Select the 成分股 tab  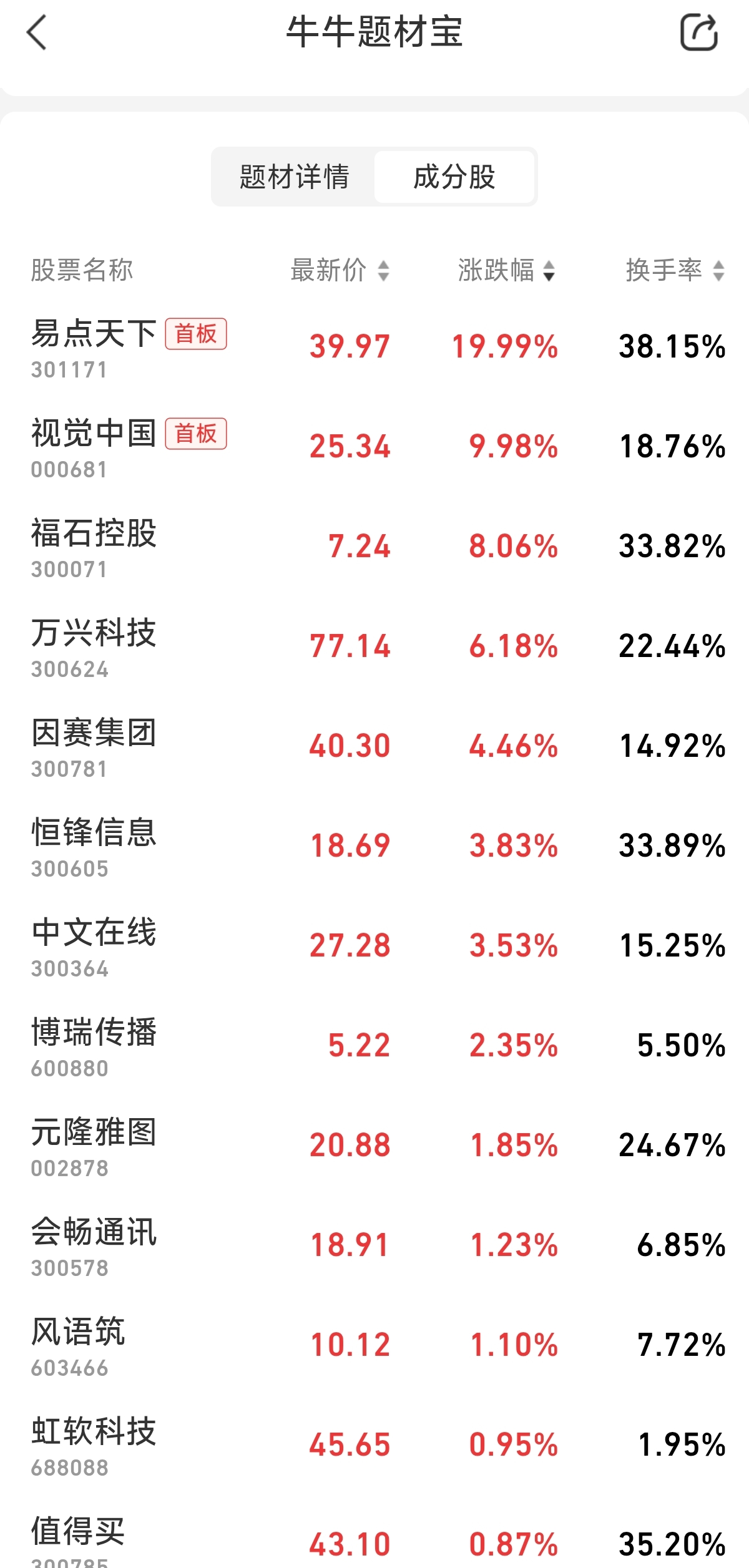454,177
